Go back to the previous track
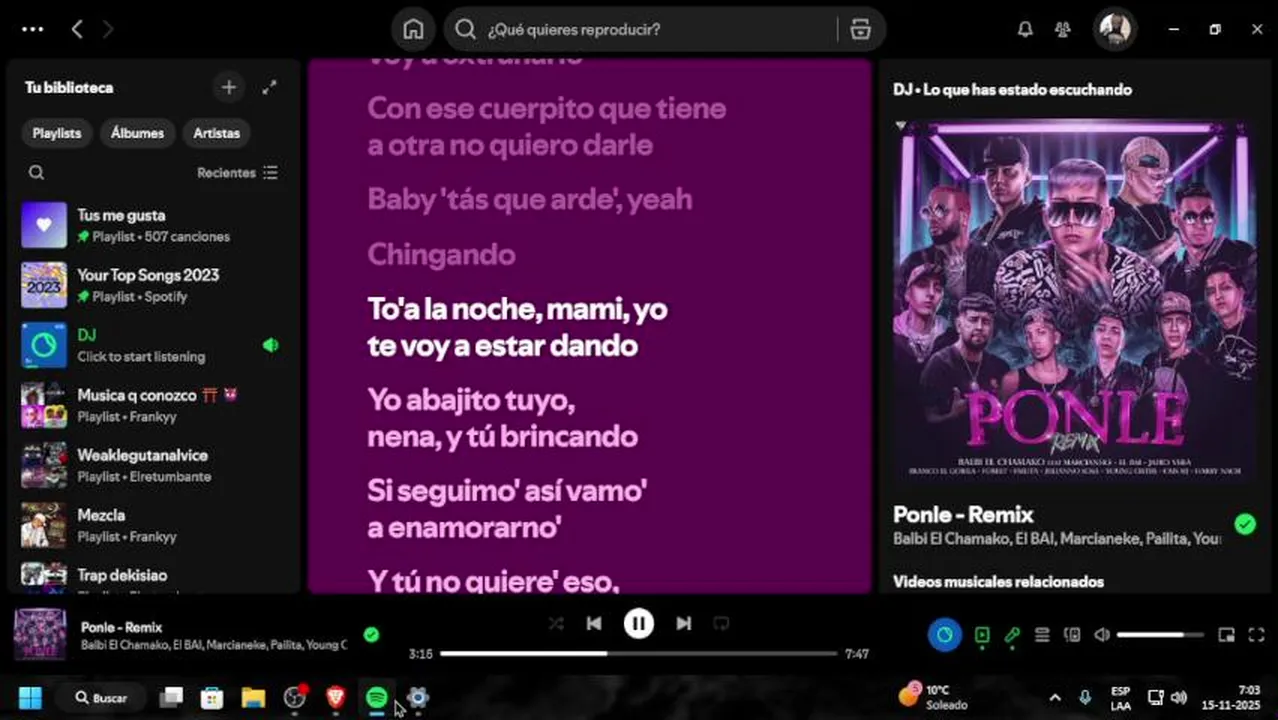Screen dimensions: 1278x720 point(594,624)
